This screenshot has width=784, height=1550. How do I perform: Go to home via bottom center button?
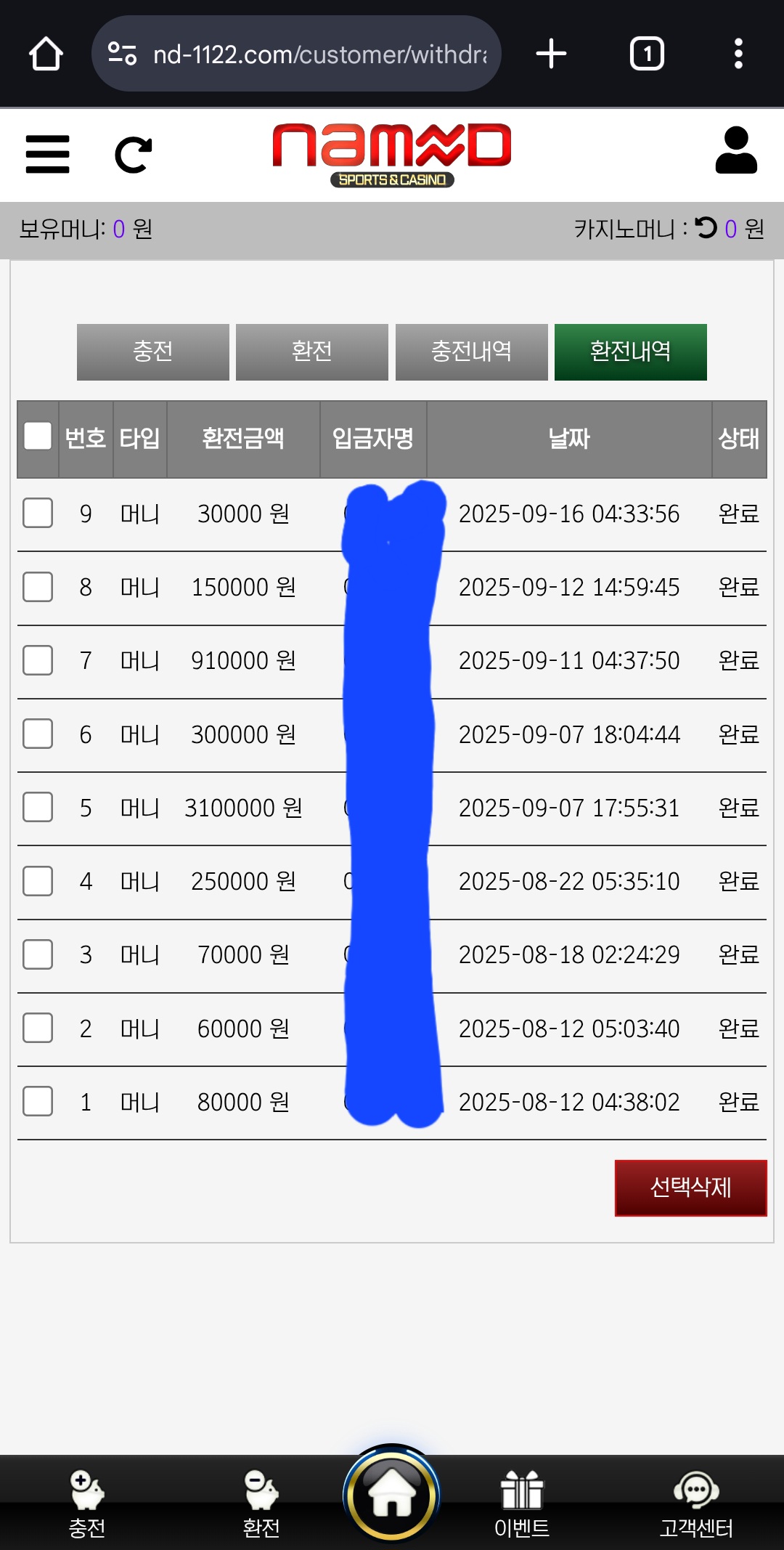392,1493
